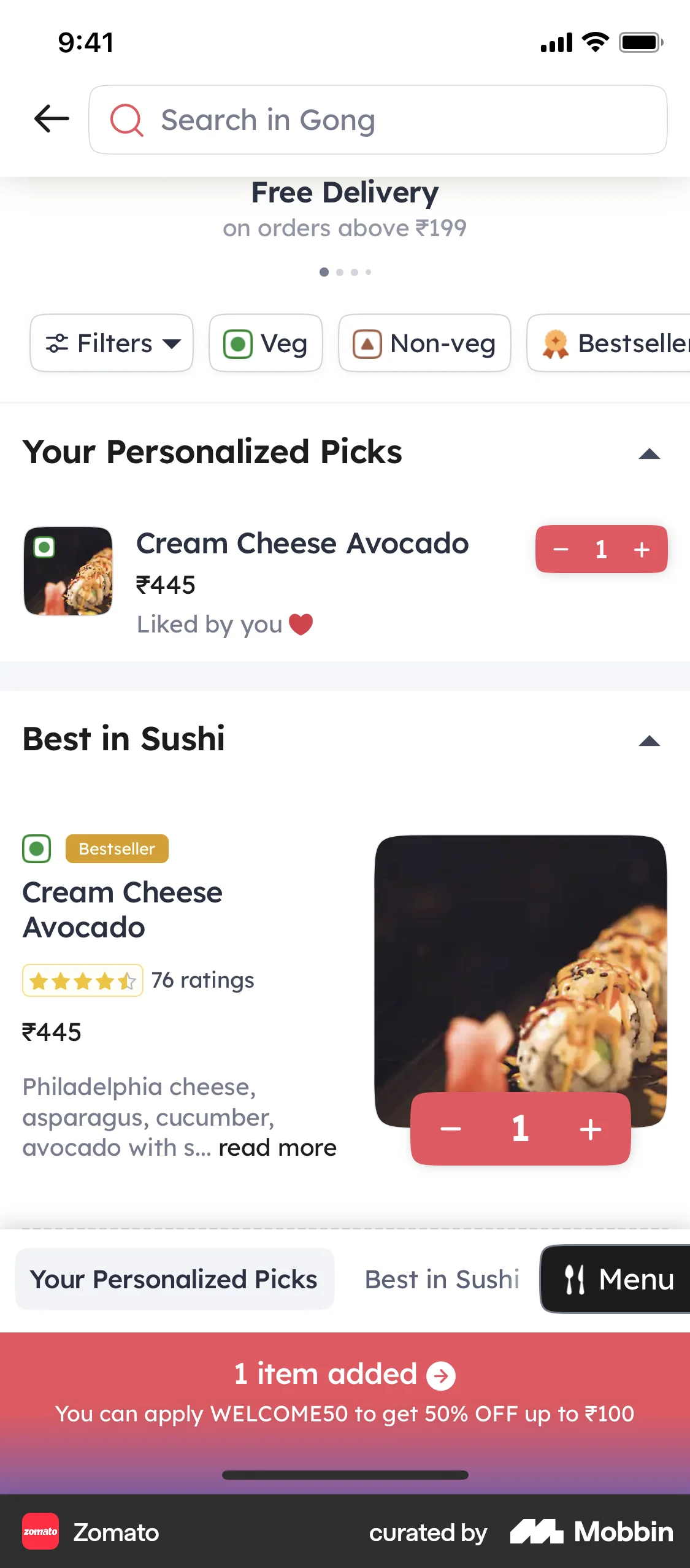Enable the Non-veg filter
This screenshot has height=1568, width=690.
pos(424,343)
